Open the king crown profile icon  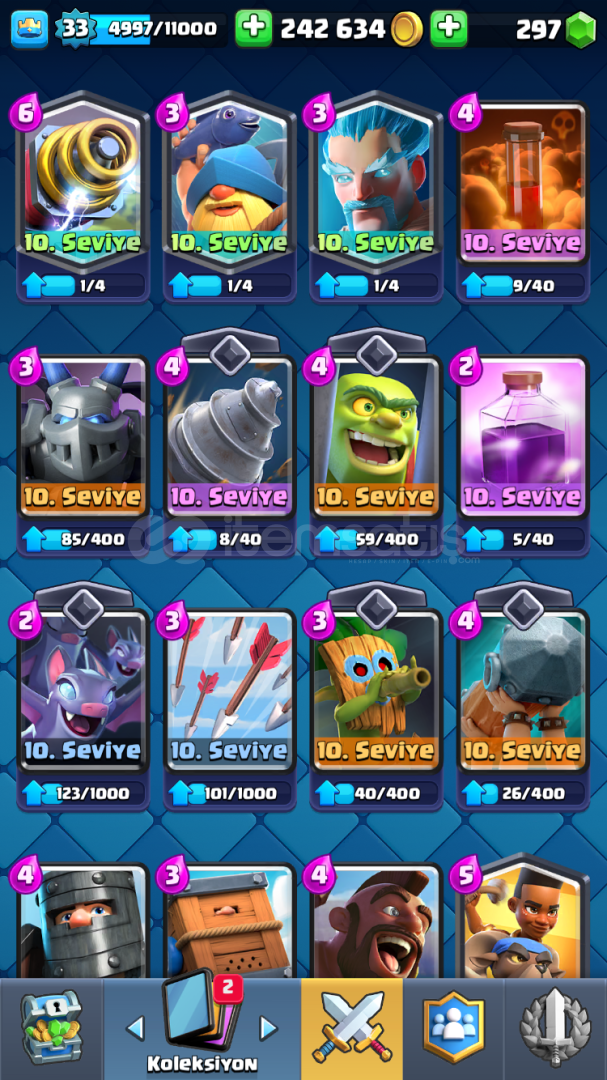coord(30,29)
